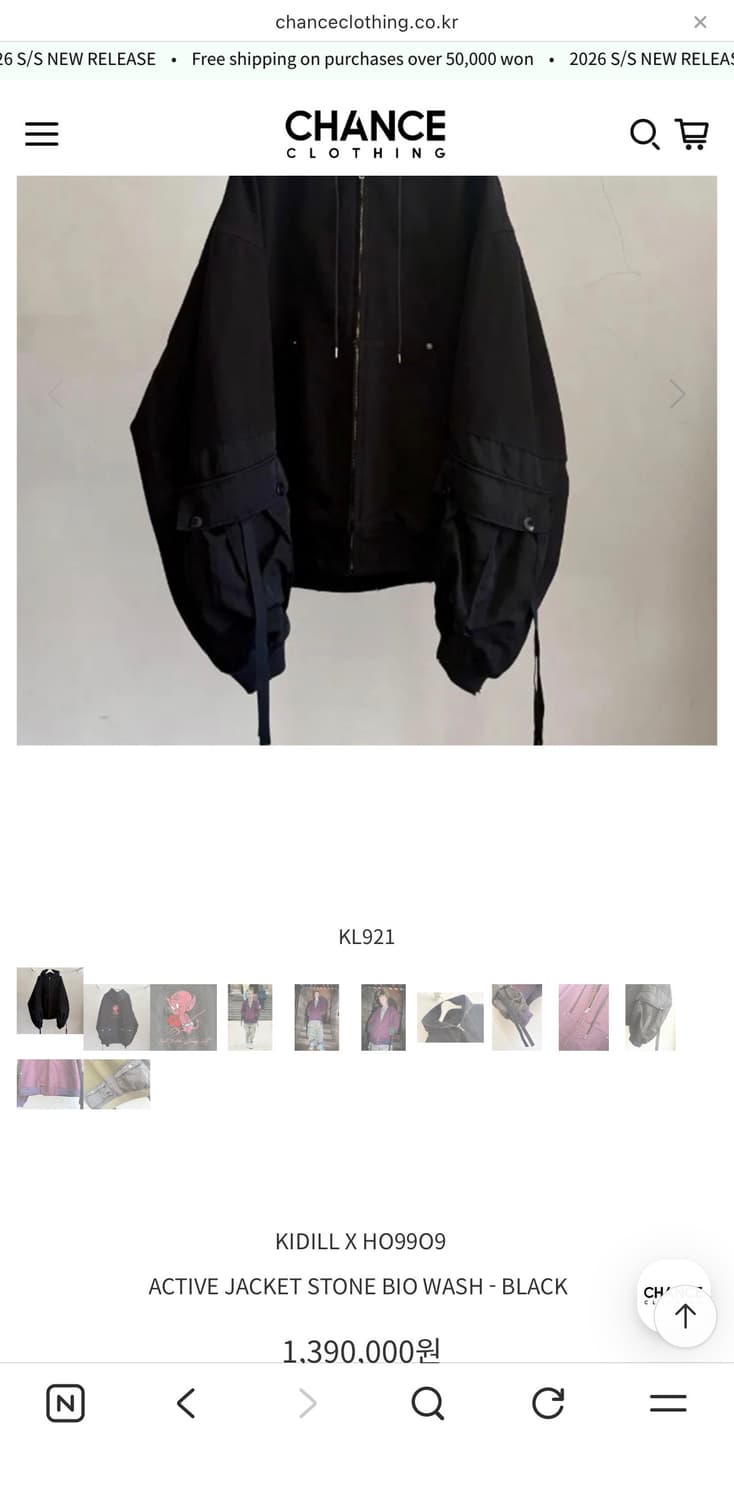Tap the Naver app icon in bottom toolbar
Viewport: 734px width, 1500px height.
point(65,1403)
